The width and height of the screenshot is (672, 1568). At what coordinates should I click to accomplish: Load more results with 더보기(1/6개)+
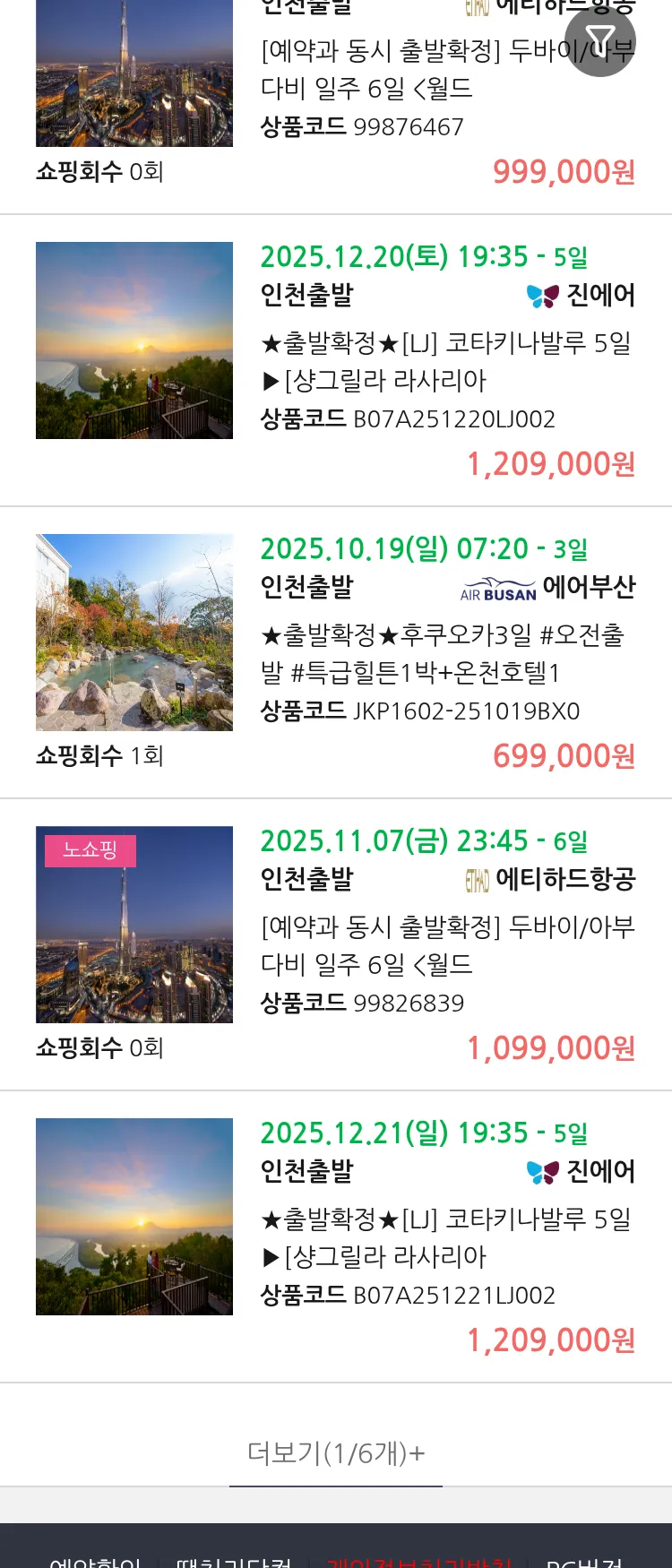(x=336, y=1452)
